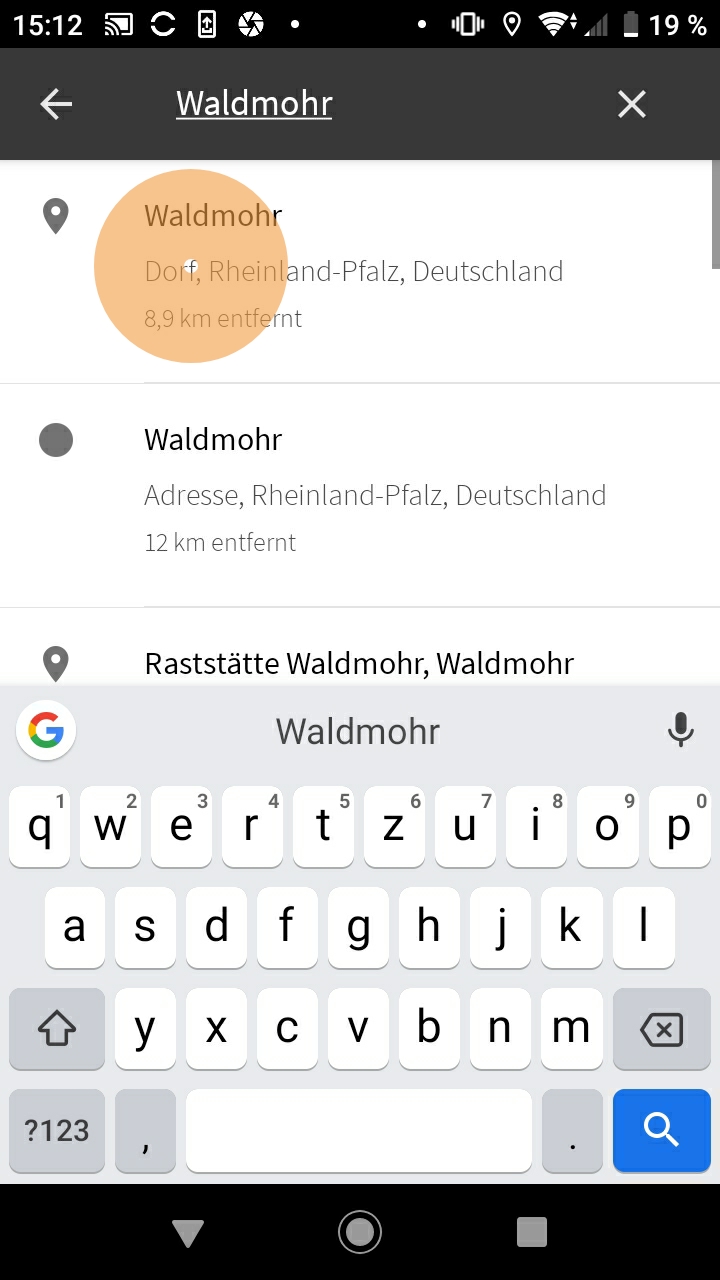Viewport: 720px width, 1280px height.
Task: Clear the Waldmohr search text
Action: [632, 104]
